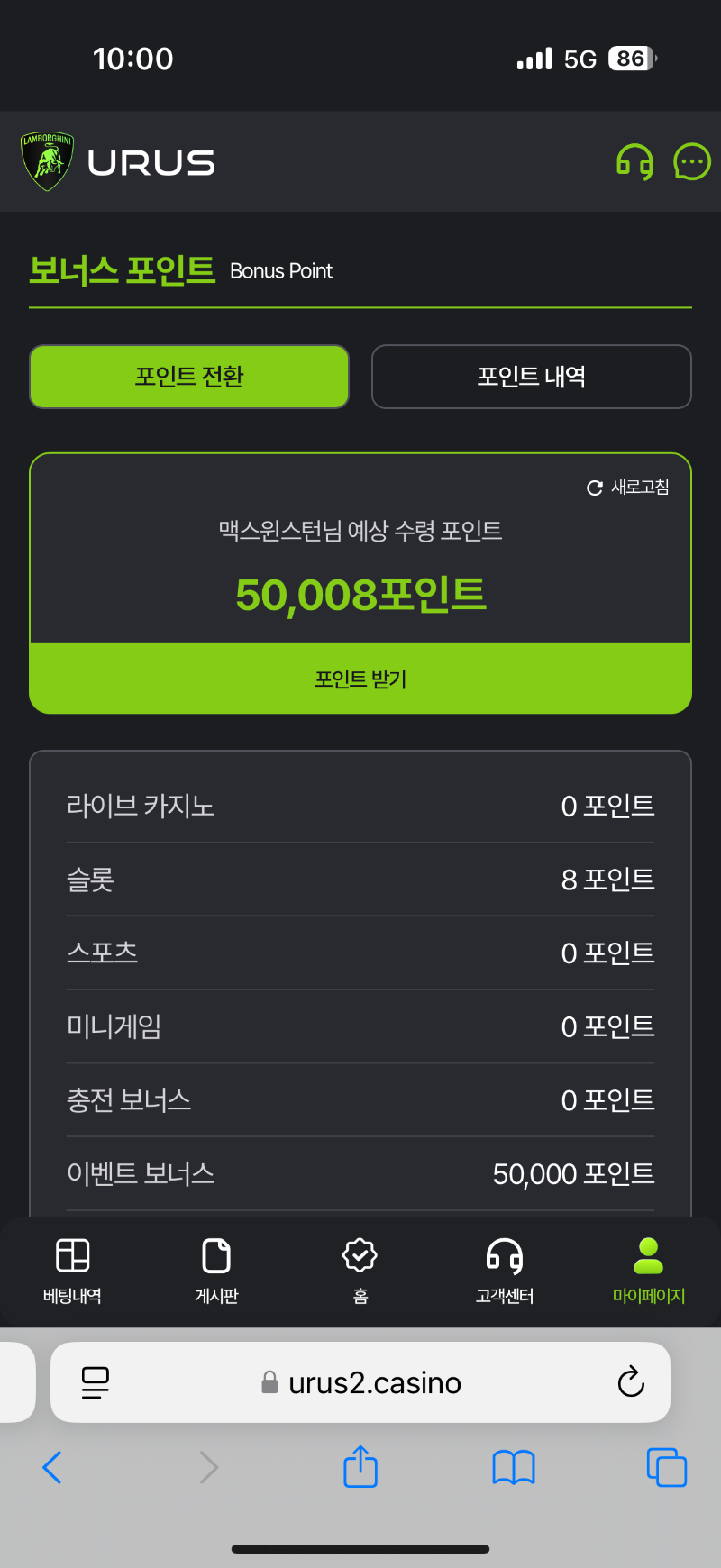Viewport: 721px width, 1568px height.
Task: Open the page settings icon in address bar
Action: (x=96, y=1382)
